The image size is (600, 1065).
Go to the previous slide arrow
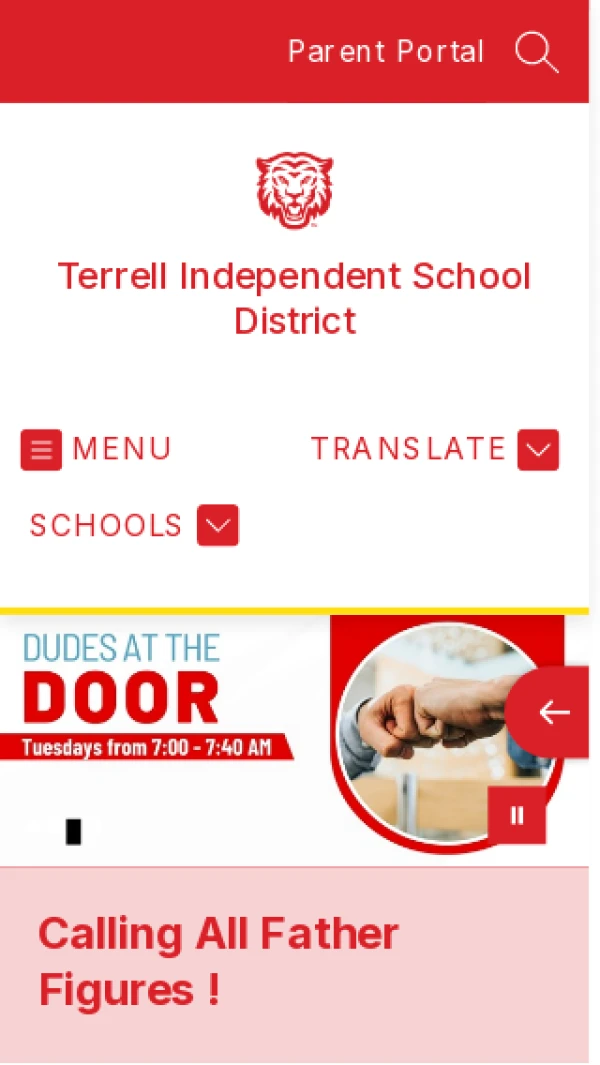(553, 712)
